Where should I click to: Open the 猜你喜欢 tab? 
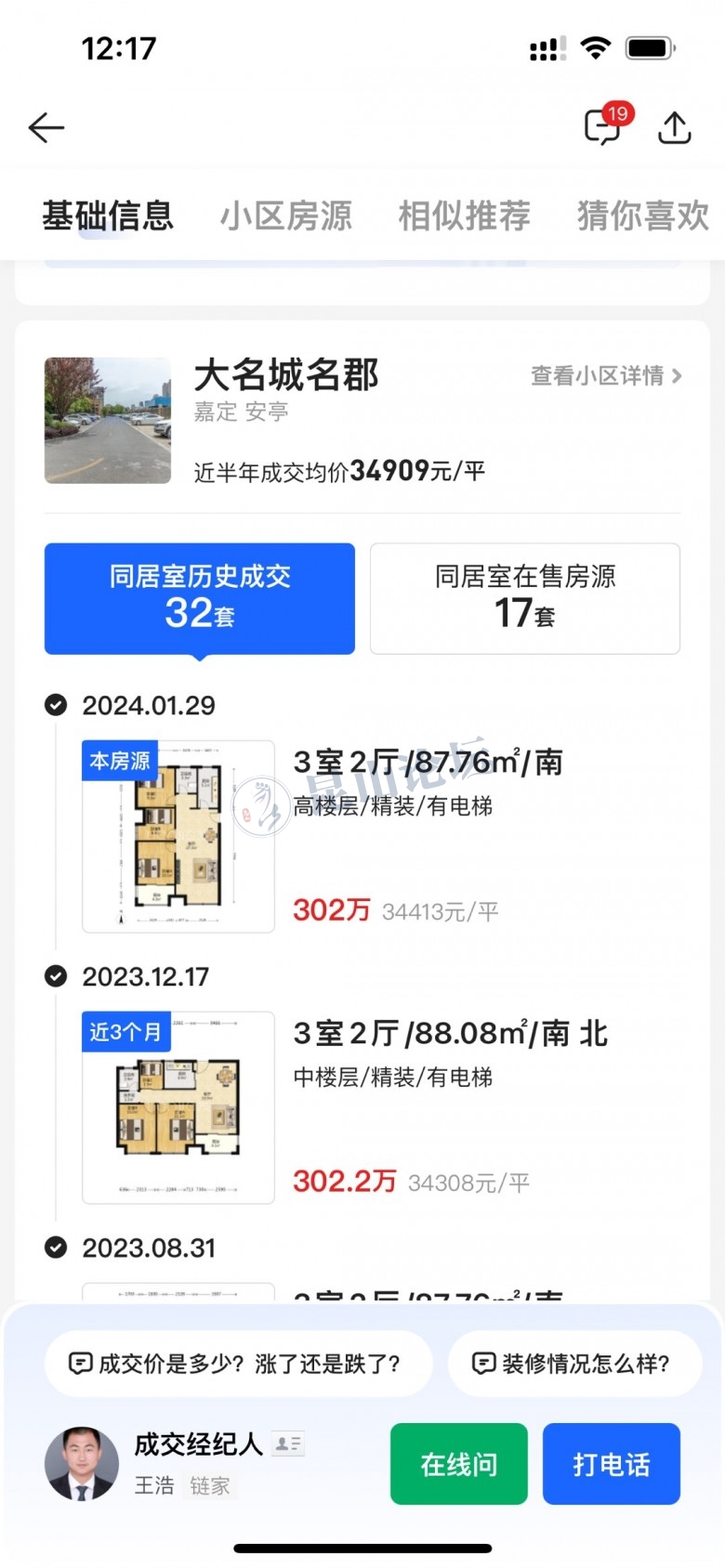(x=642, y=216)
